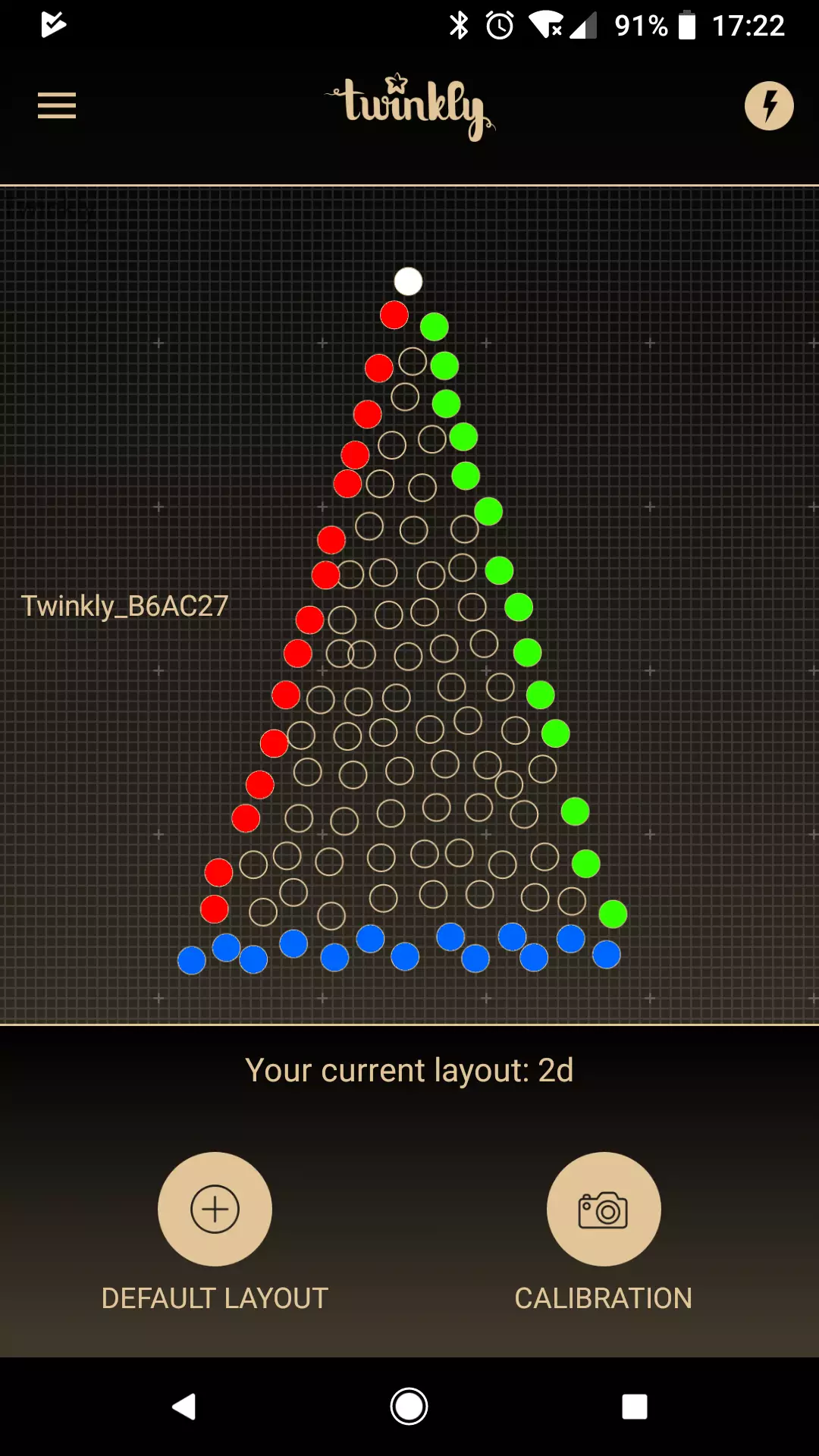Tap the lightning bolt power icon
Viewport: 819px width, 1456px height.
[x=769, y=105]
